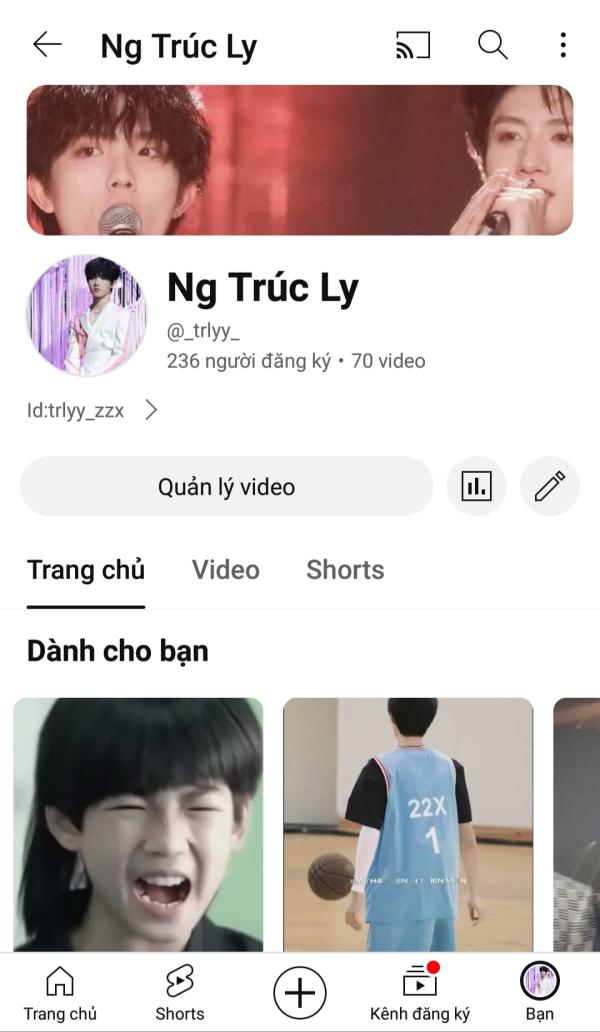
Task: Open Shorts from the bottom navigation
Action: 180,993
